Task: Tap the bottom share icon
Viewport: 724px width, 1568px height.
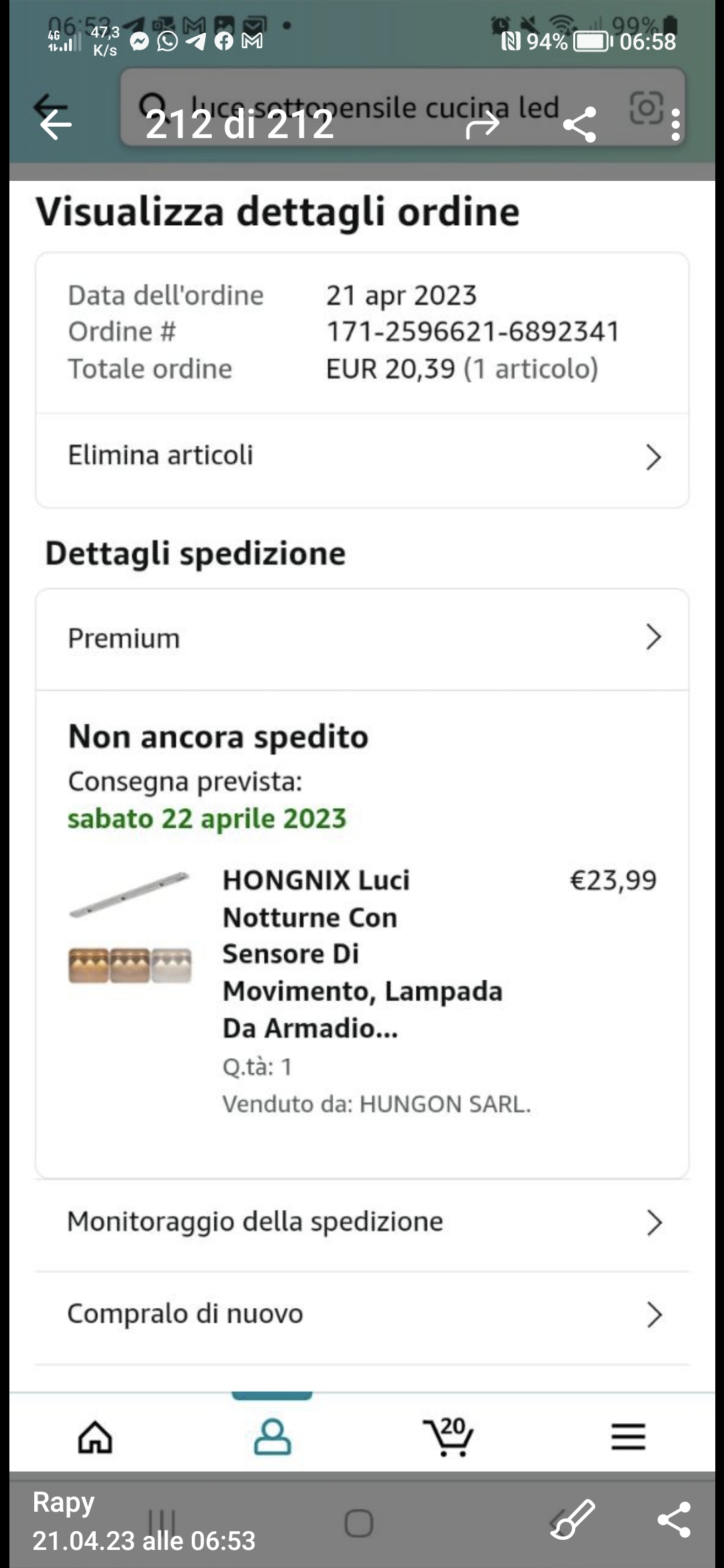Action: click(x=674, y=1519)
